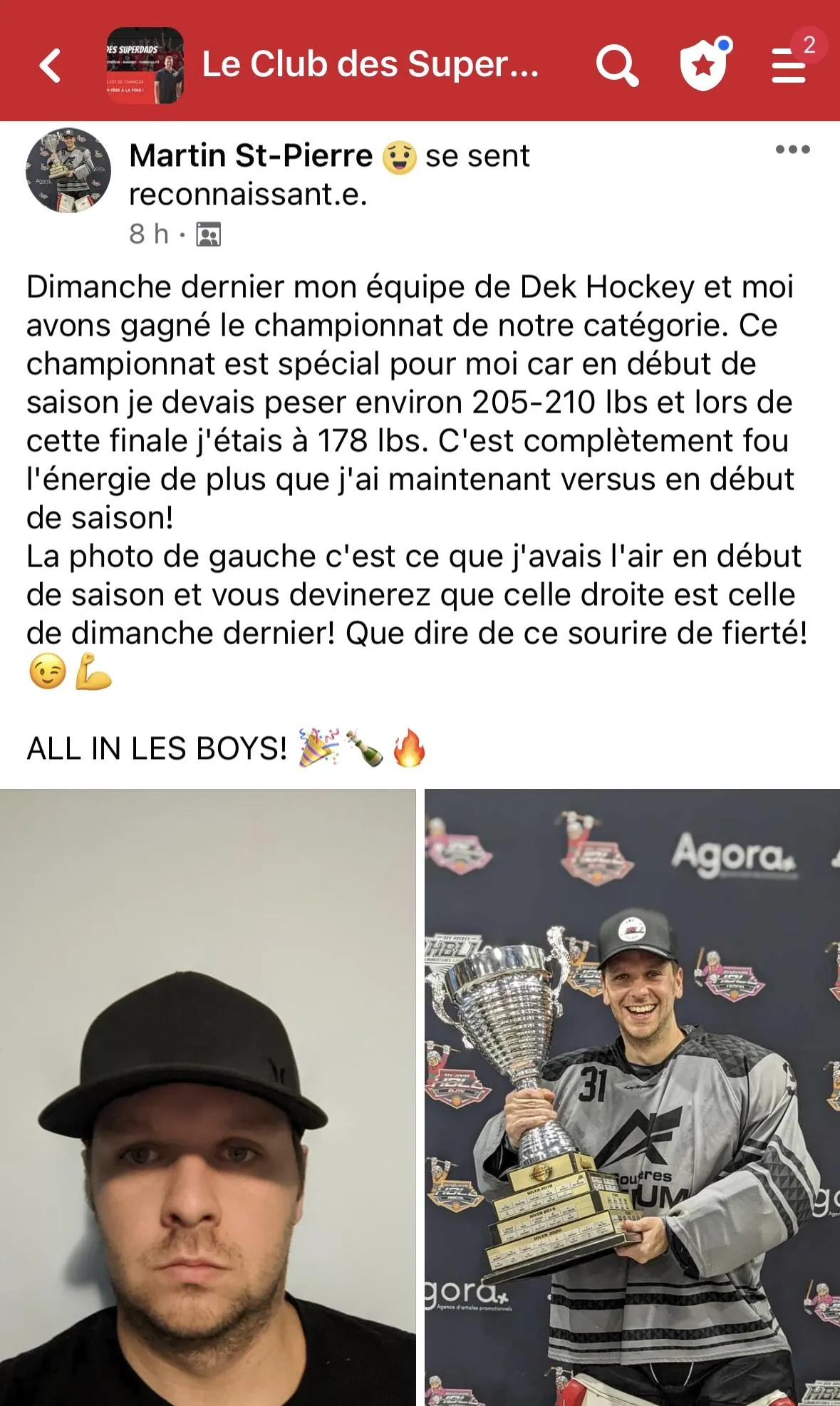Screen dimensions: 840x1406
Task: Search within the group
Action: [617, 66]
